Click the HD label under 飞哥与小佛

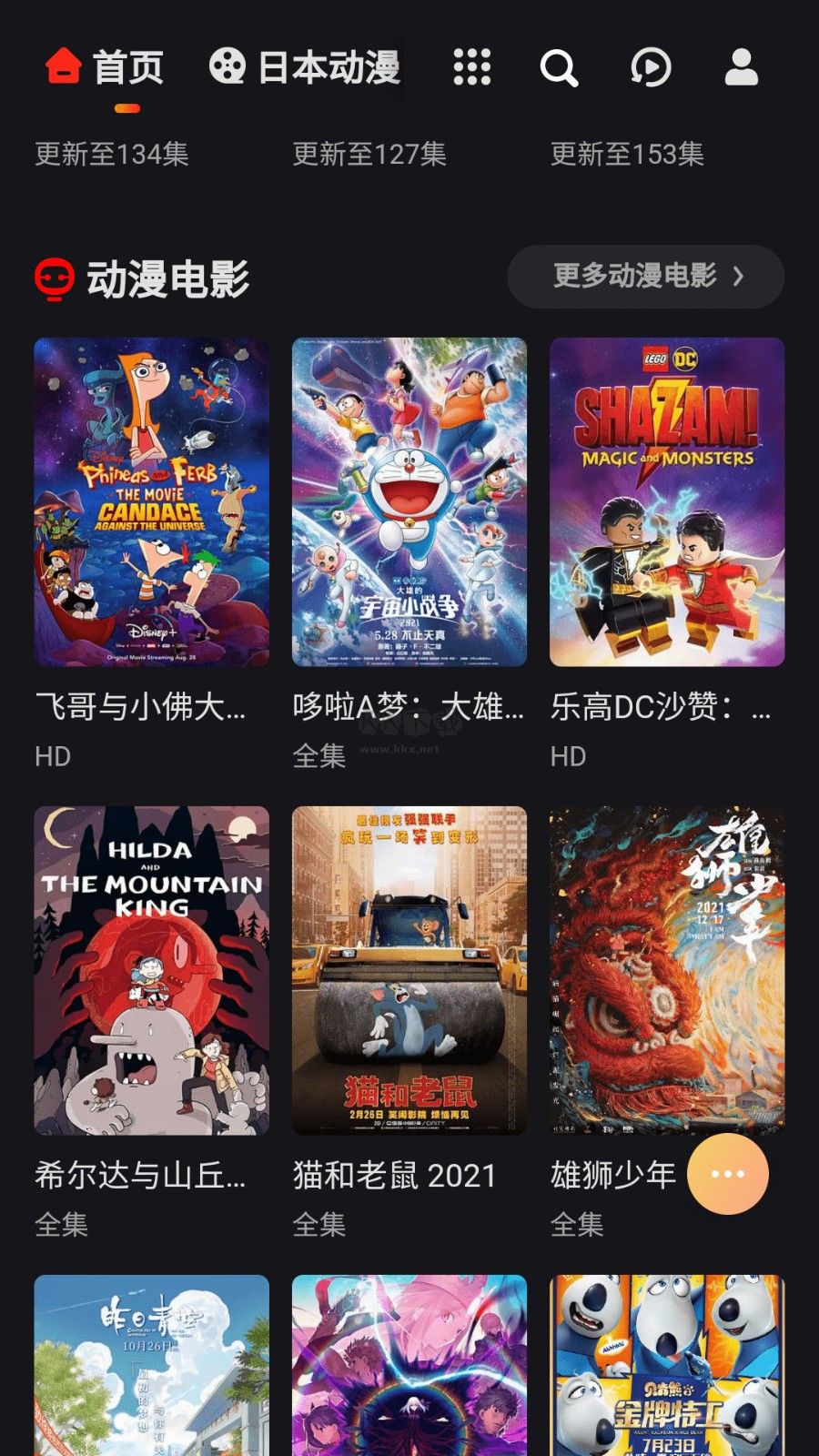coord(49,755)
